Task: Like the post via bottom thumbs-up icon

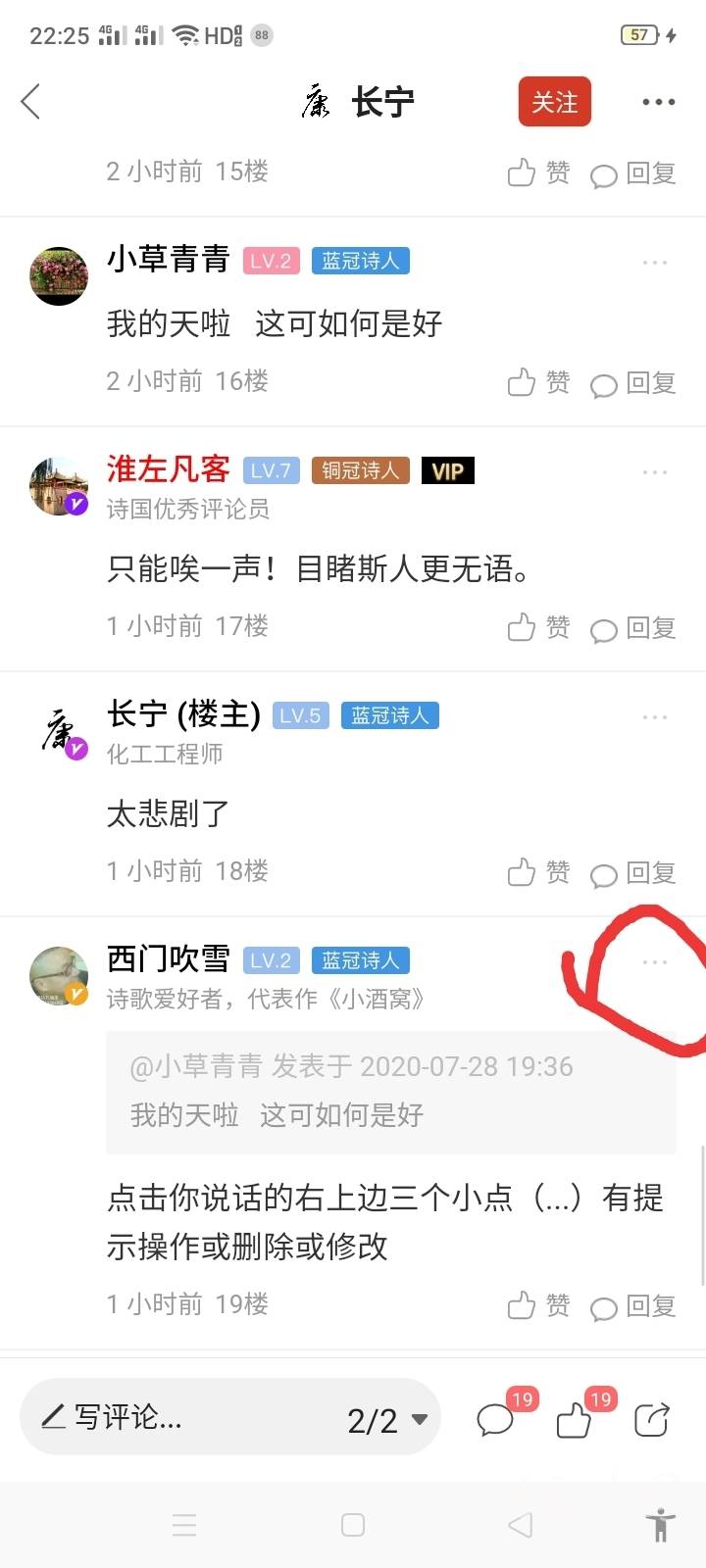Action: 575,1419
